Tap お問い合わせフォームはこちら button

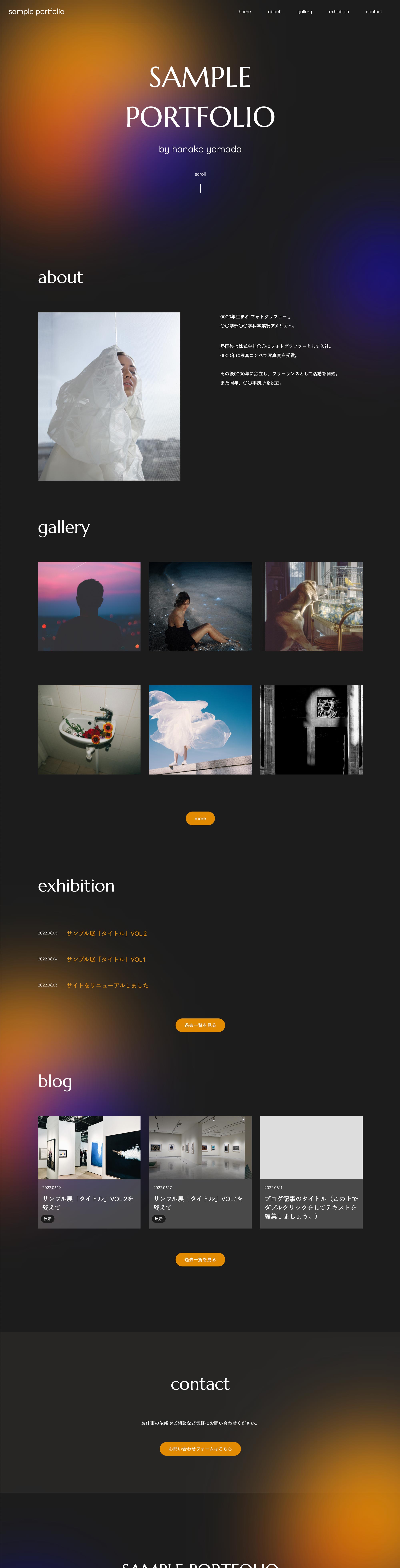click(x=200, y=1449)
